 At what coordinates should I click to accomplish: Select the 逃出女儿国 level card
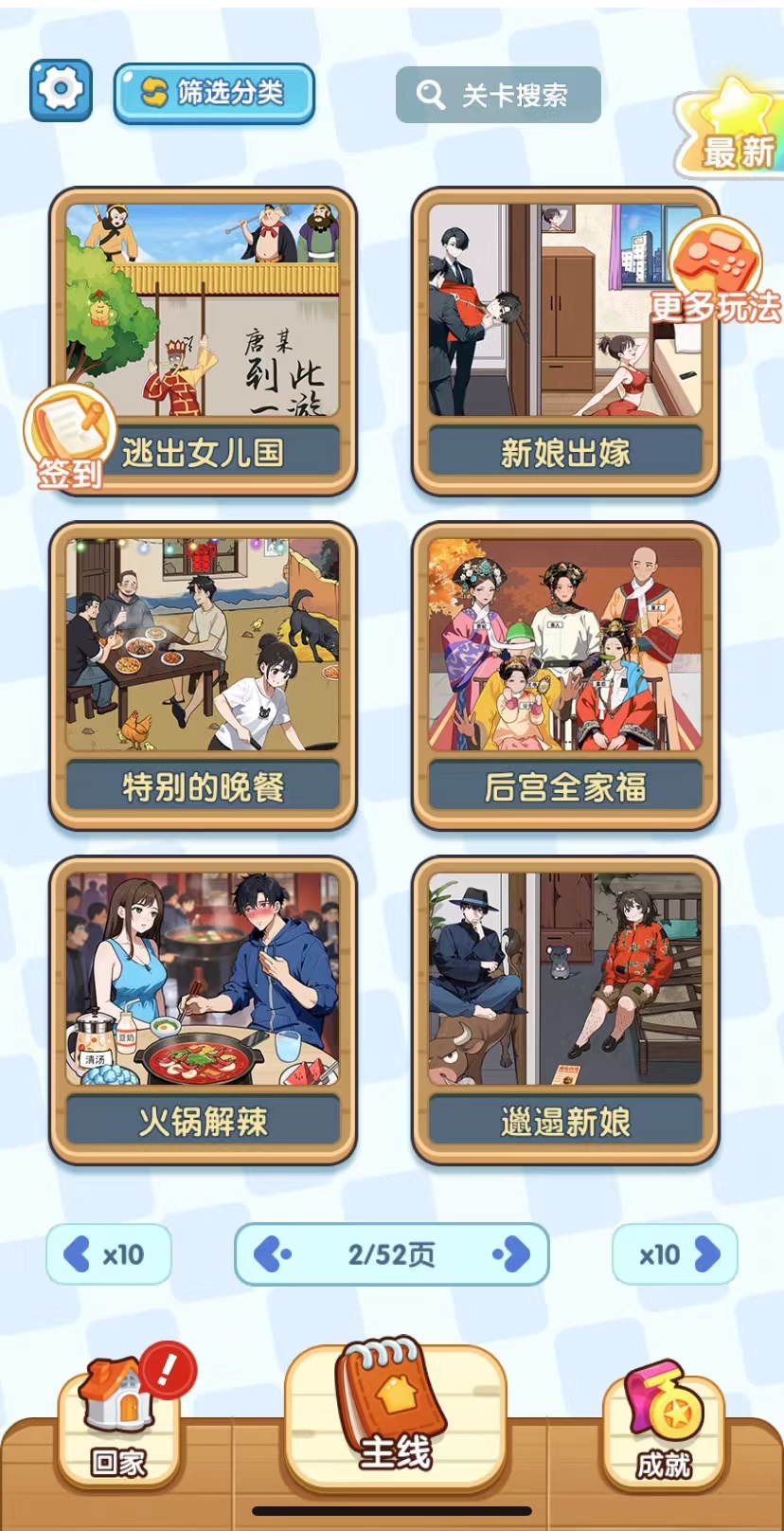203,322
